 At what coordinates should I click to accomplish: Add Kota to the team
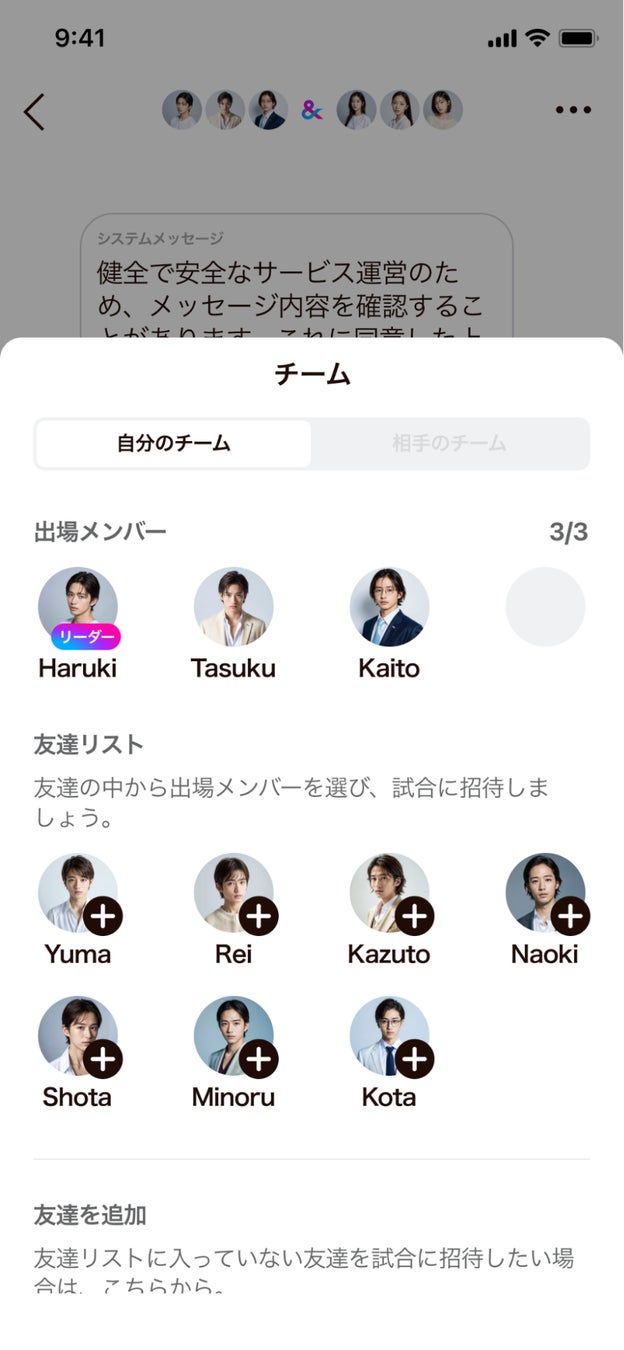pyautogui.click(x=415, y=1058)
